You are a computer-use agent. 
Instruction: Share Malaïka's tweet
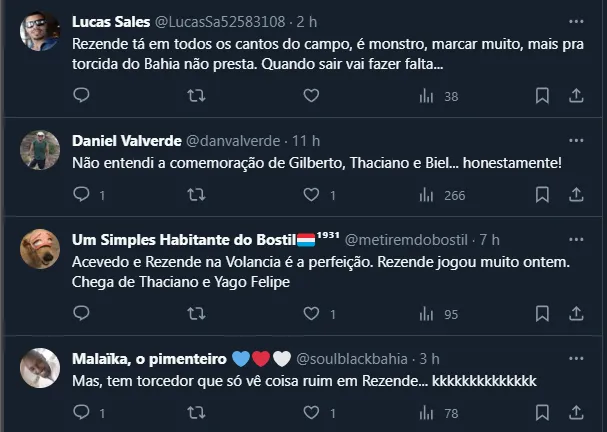click(x=576, y=413)
